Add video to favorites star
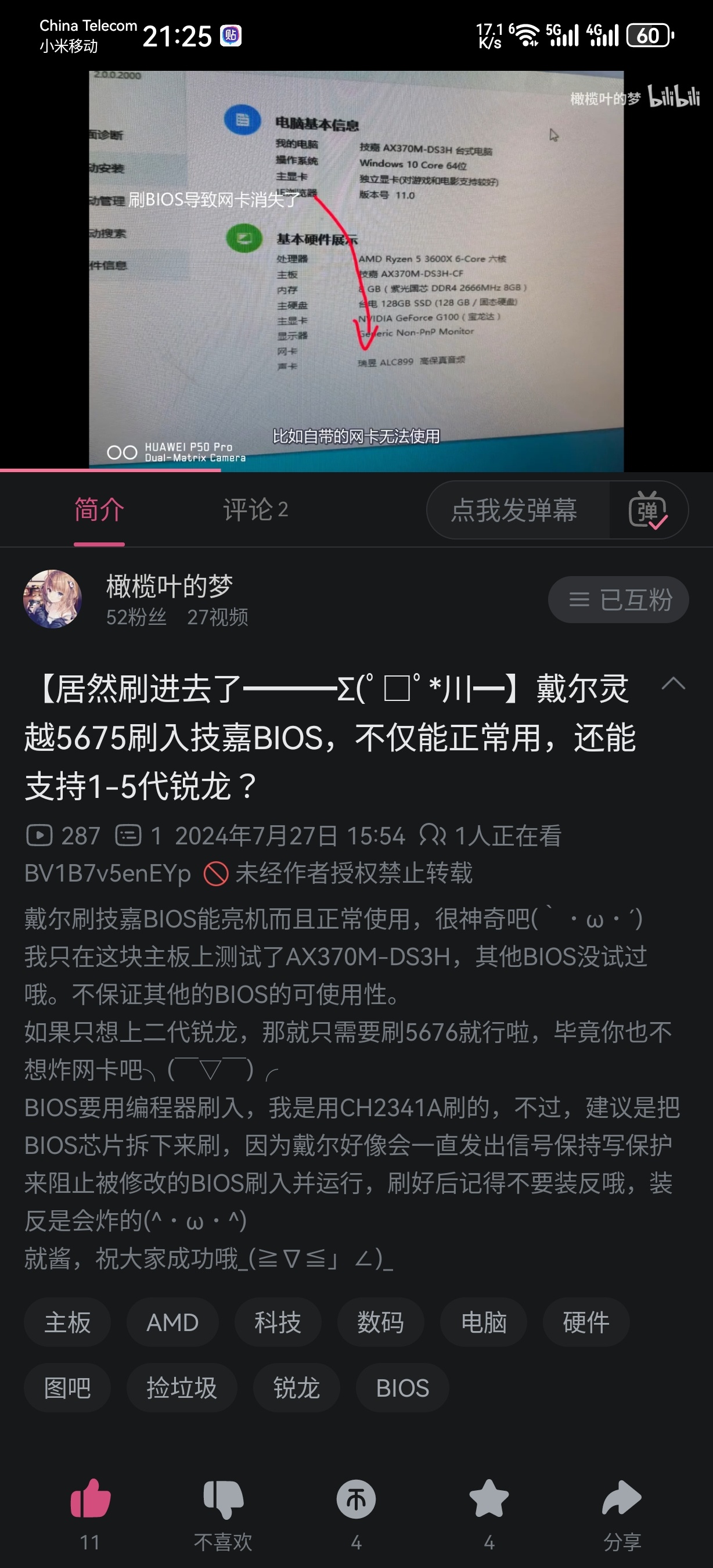The width and height of the screenshot is (713, 1568). (488, 1499)
